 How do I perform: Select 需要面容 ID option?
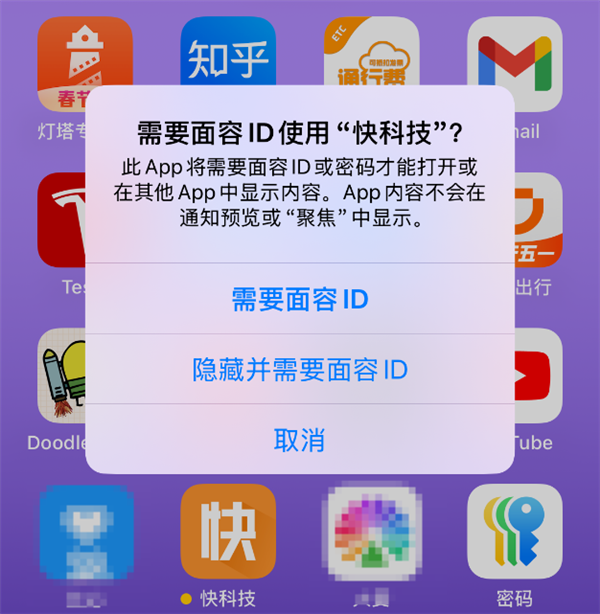coord(300,299)
